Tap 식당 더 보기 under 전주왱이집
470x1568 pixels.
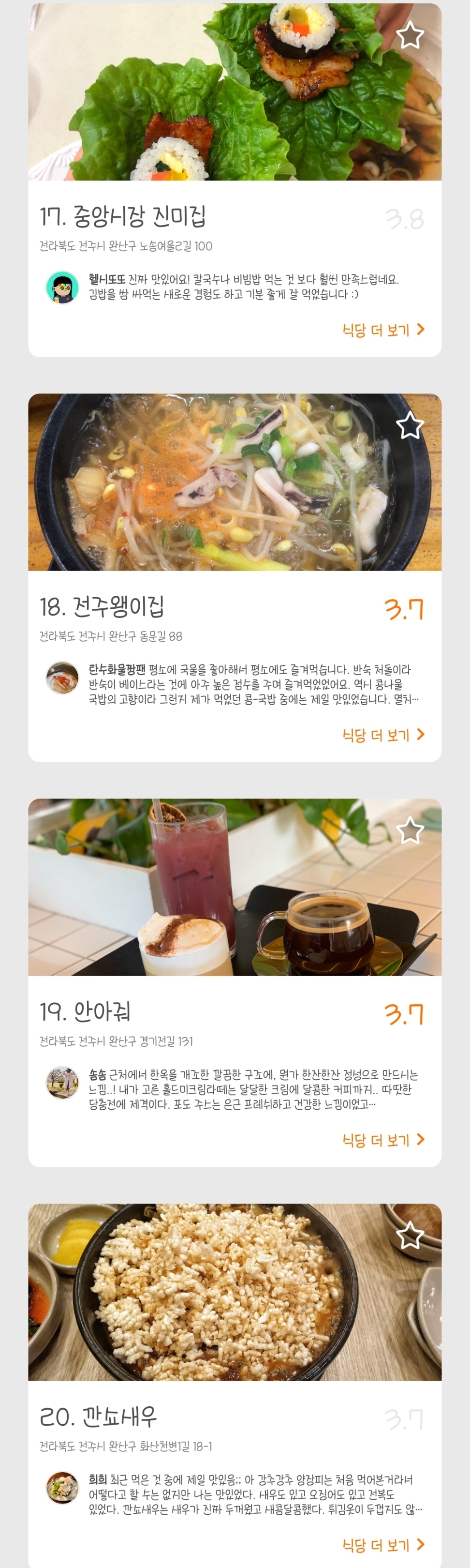pos(383,735)
